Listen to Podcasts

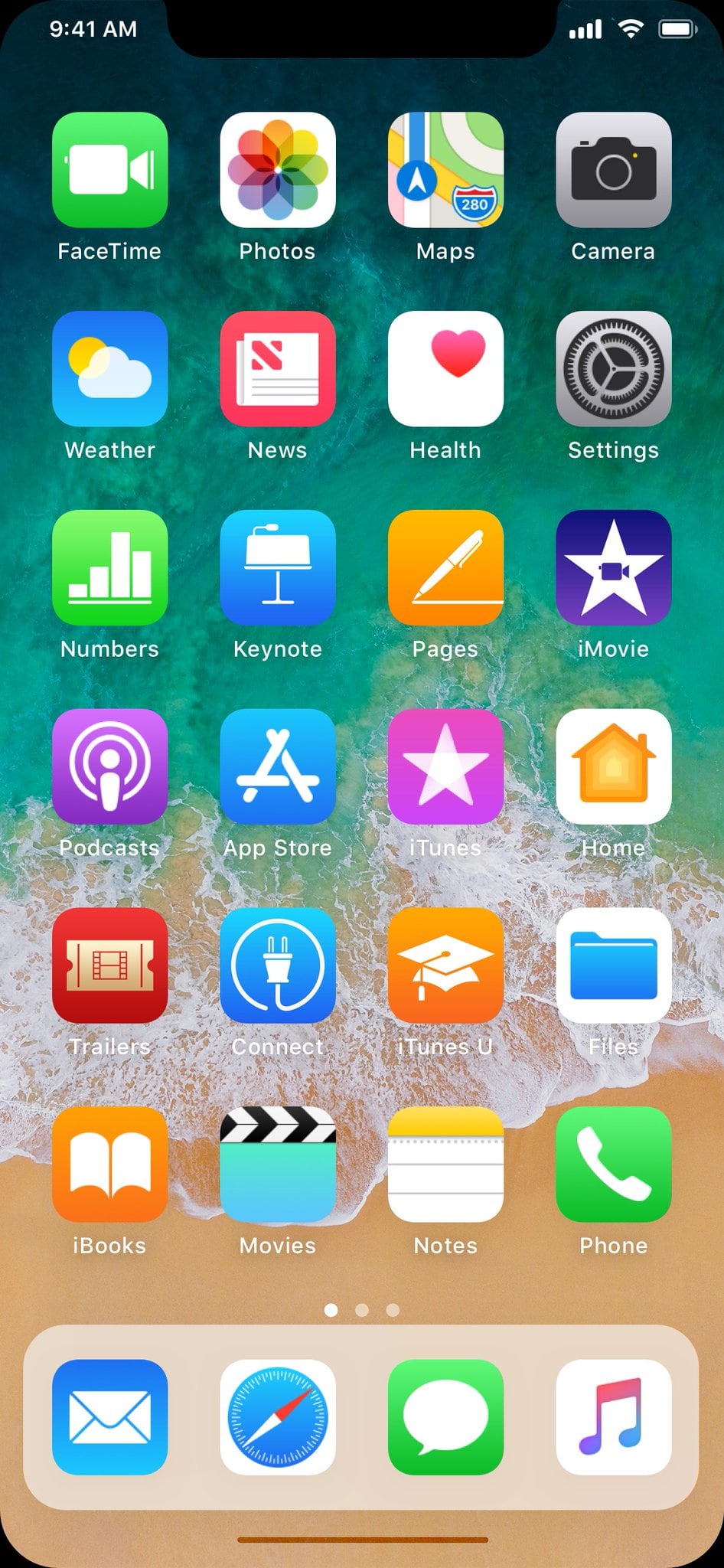point(109,767)
